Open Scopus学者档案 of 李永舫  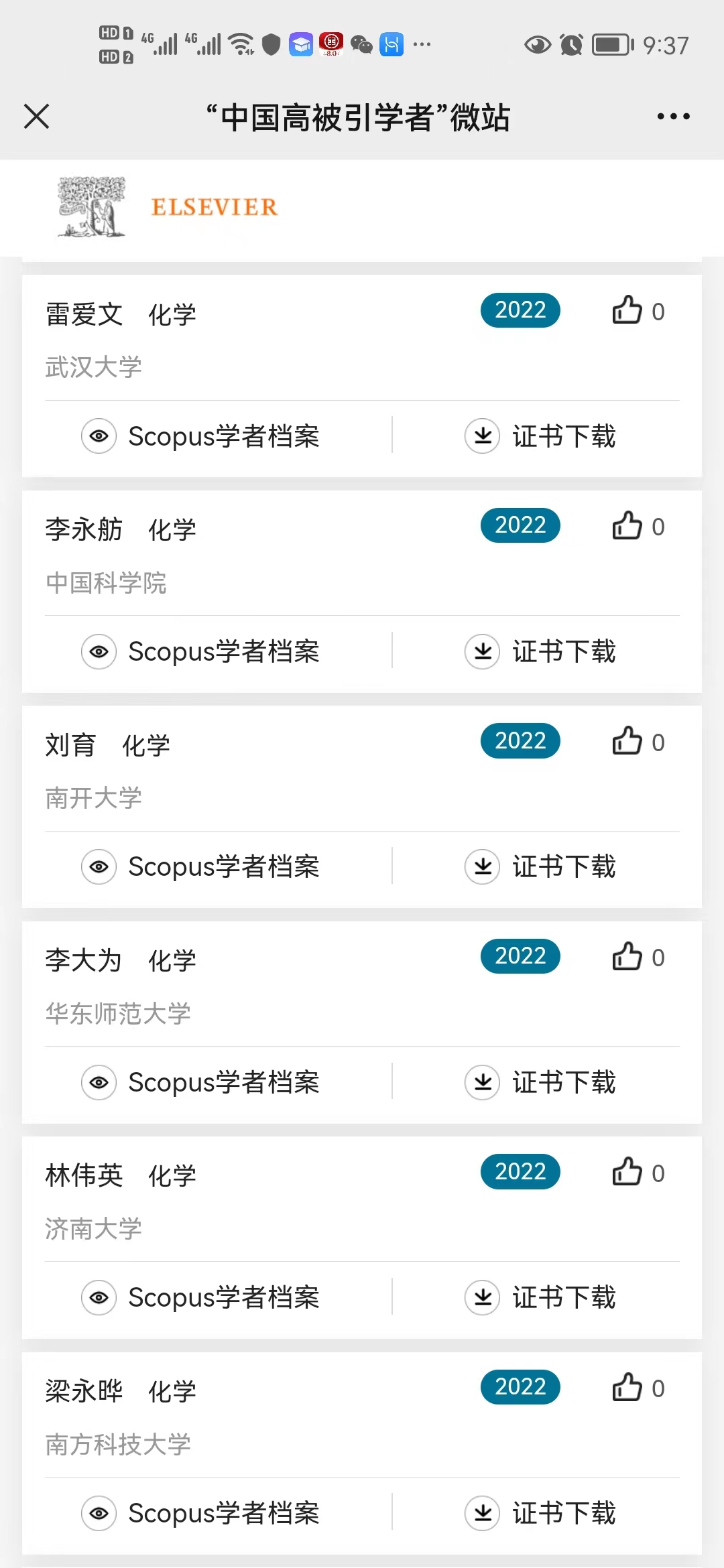201,651
